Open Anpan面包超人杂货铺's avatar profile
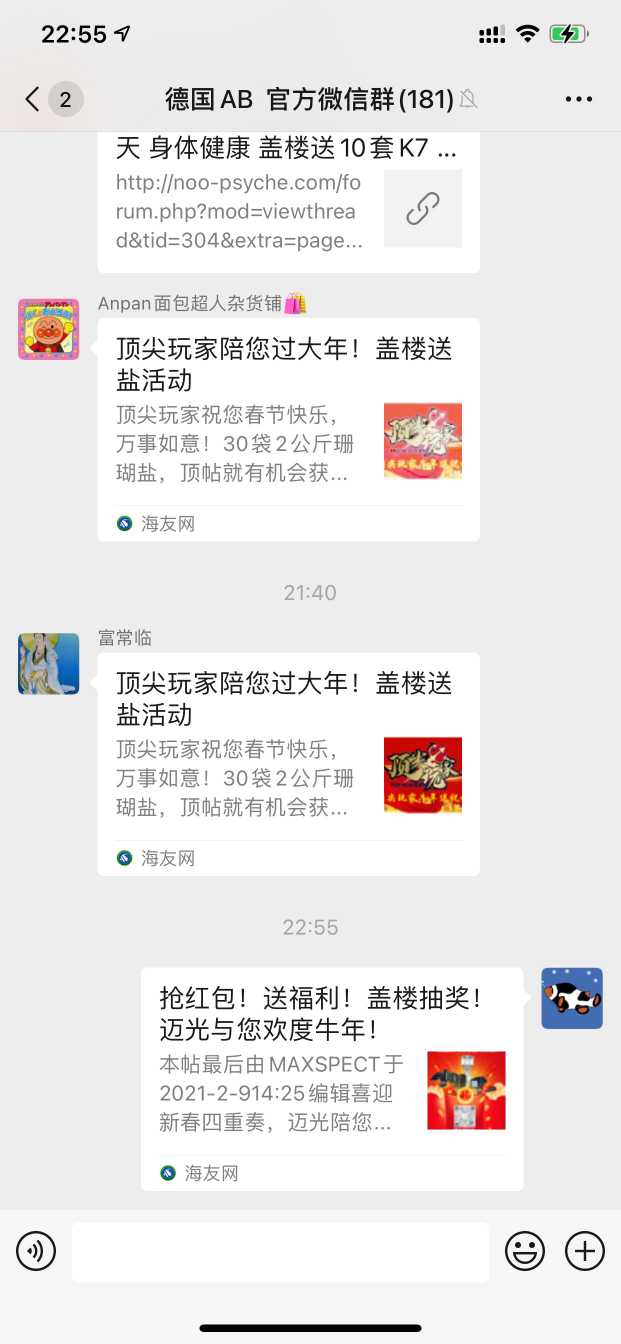621x1344 pixels. click(48, 329)
